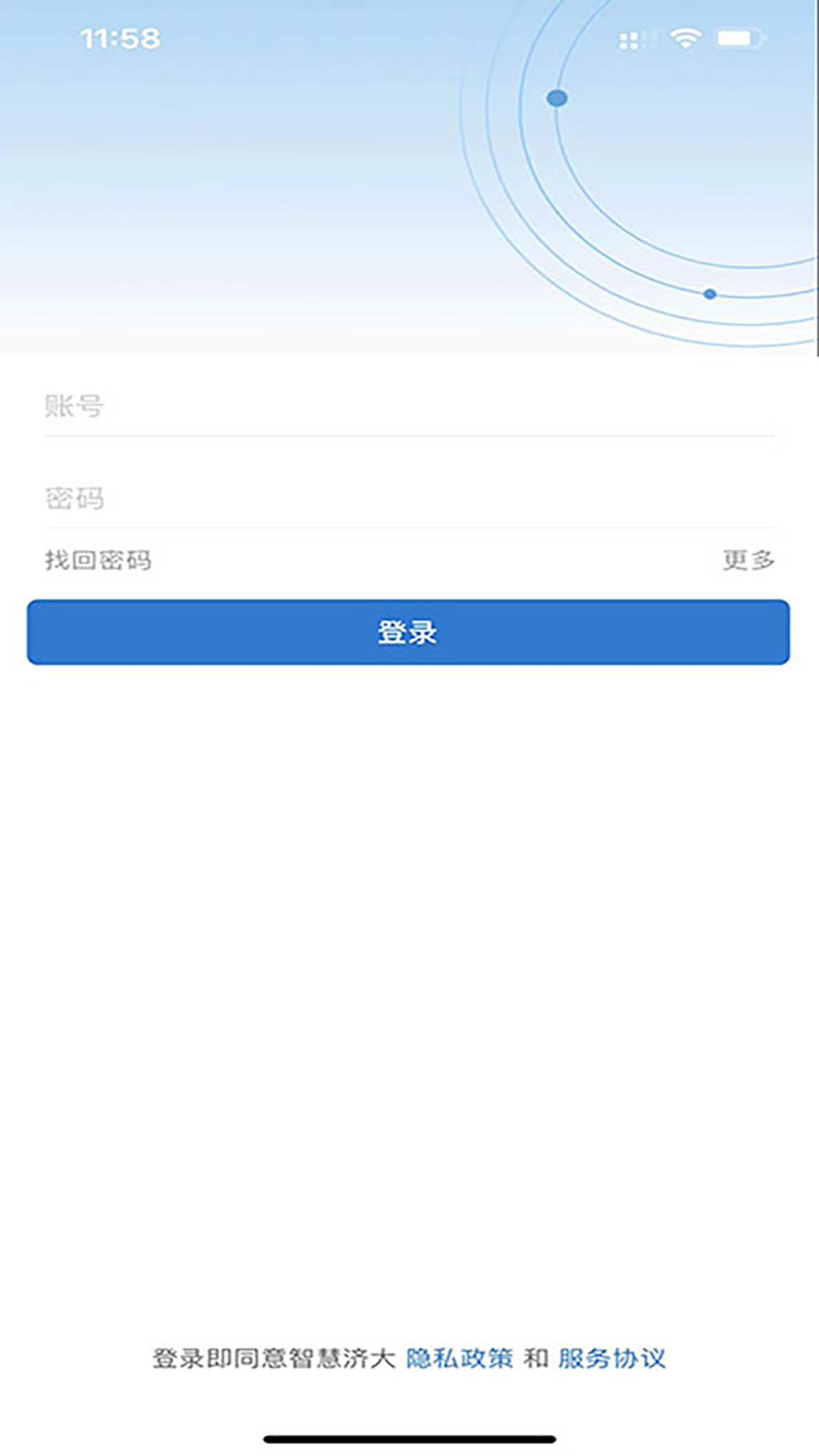
Task: Read the 隐私政策 privacy policy
Action: pos(460,1358)
